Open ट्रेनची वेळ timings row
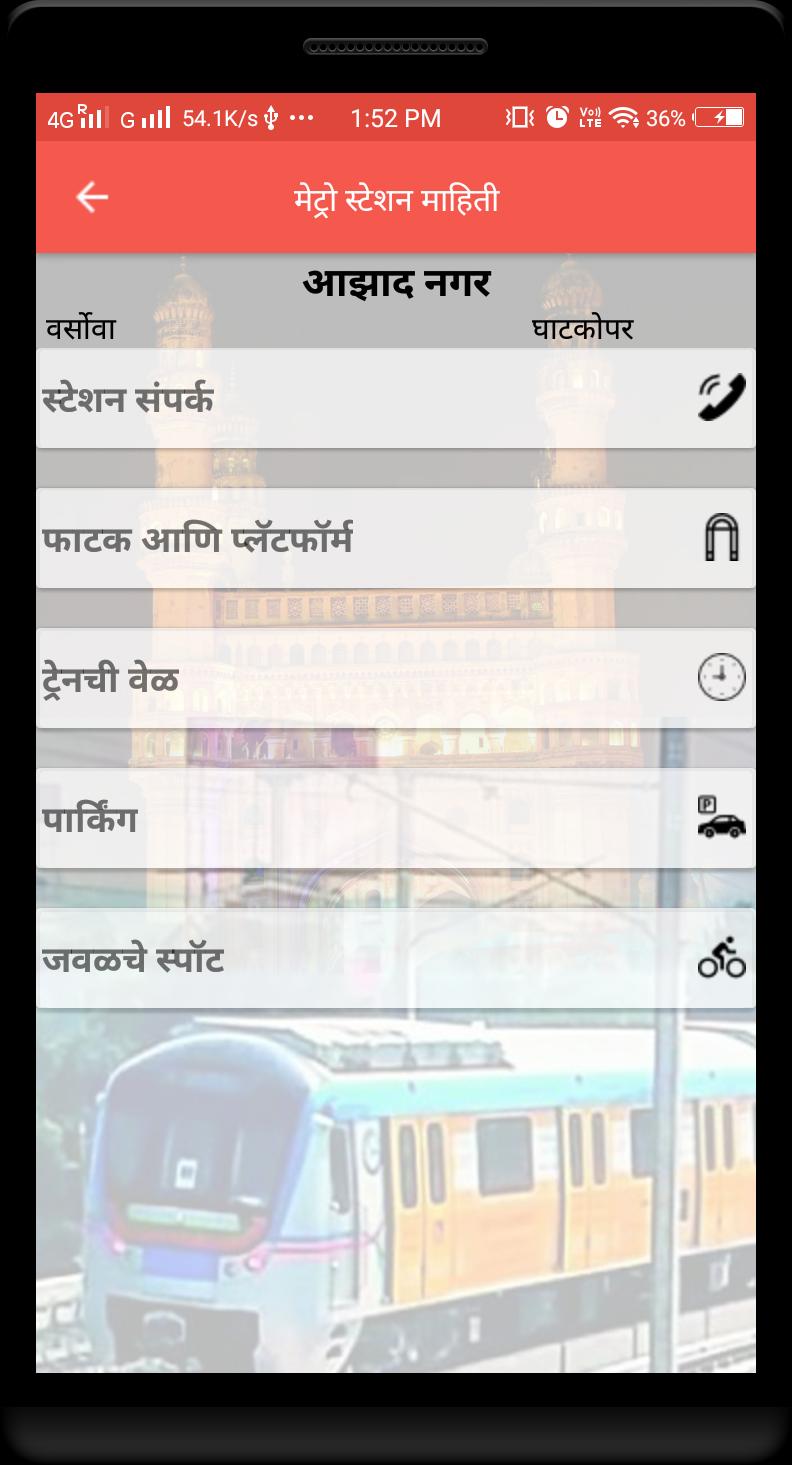The width and height of the screenshot is (792, 1465). click(x=395, y=678)
